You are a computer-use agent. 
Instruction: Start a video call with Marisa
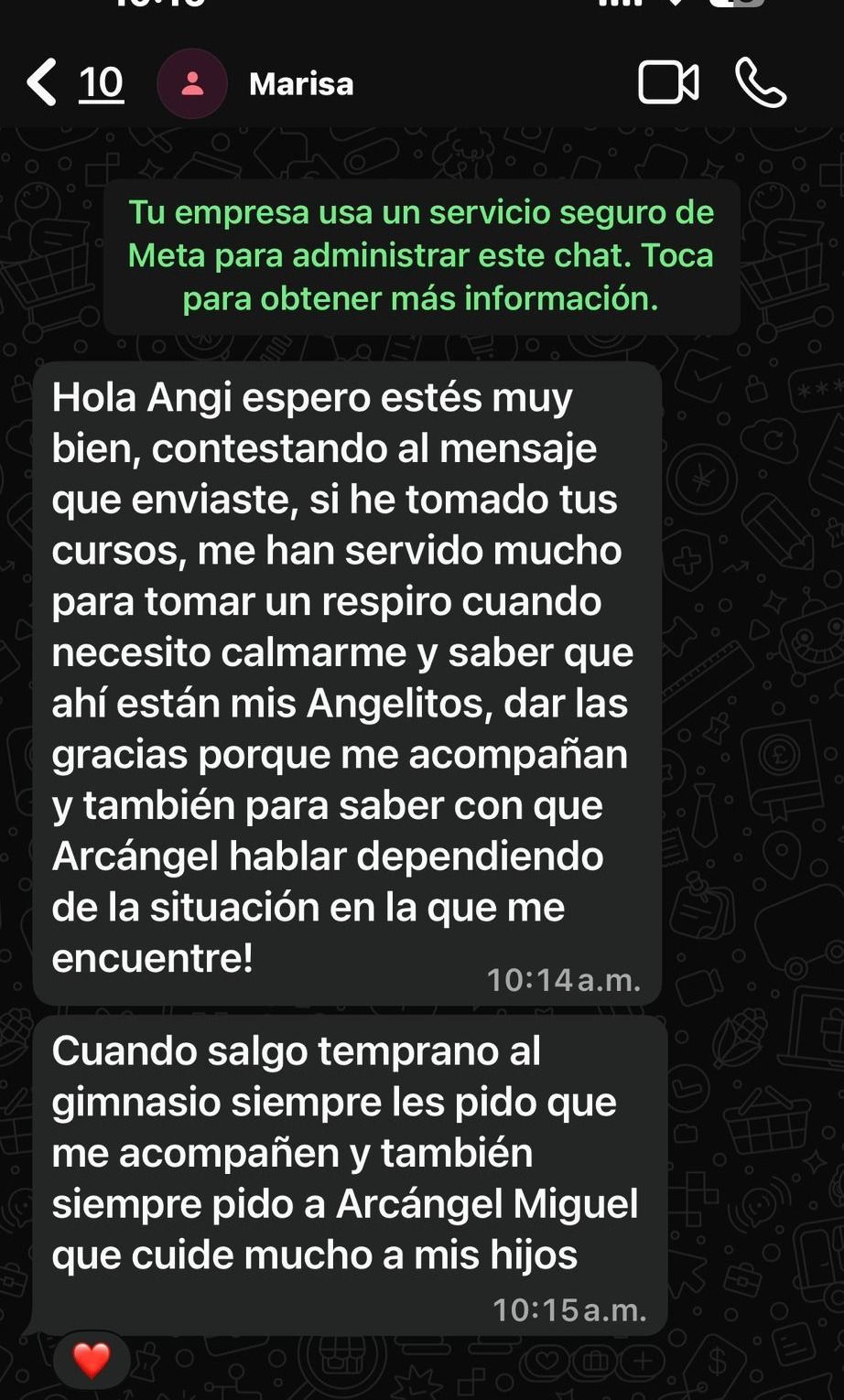[x=668, y=83]
